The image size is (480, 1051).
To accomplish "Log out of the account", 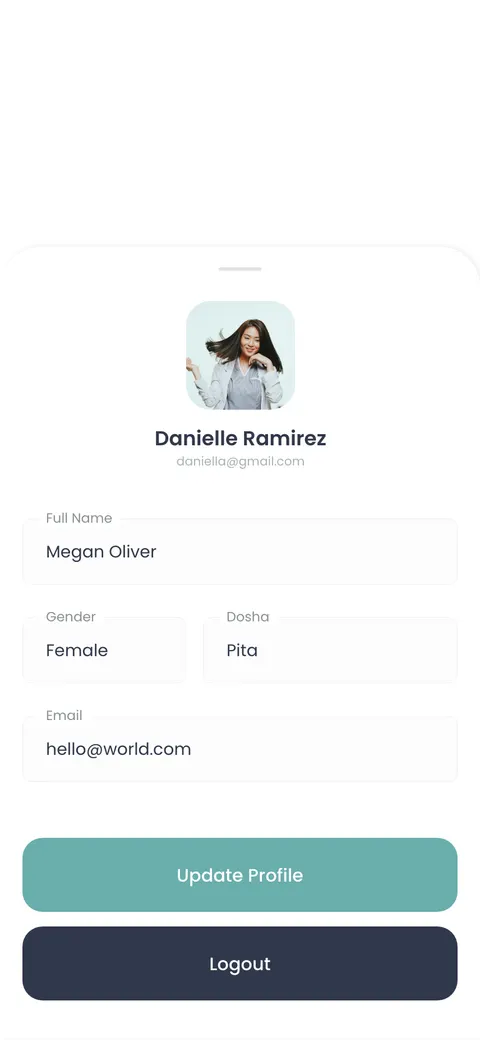I will click(x=240, y=963).
